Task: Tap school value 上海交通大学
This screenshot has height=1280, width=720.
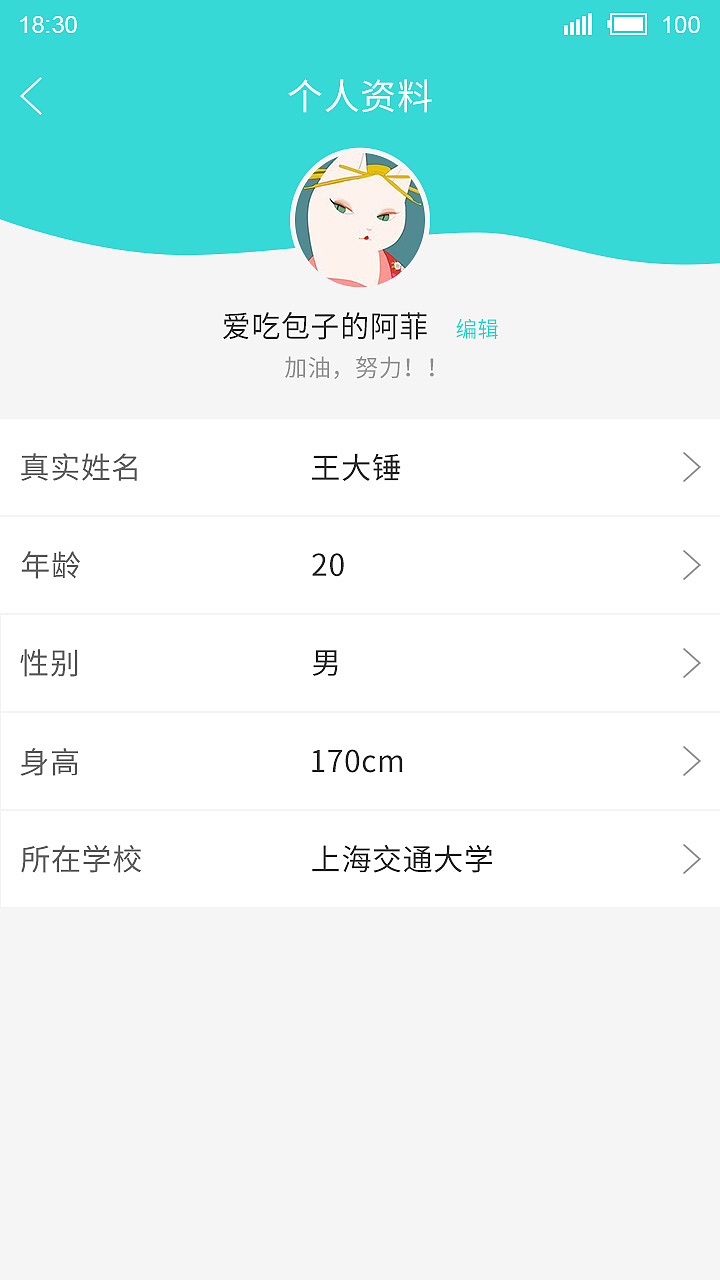Action: [404, 859]
